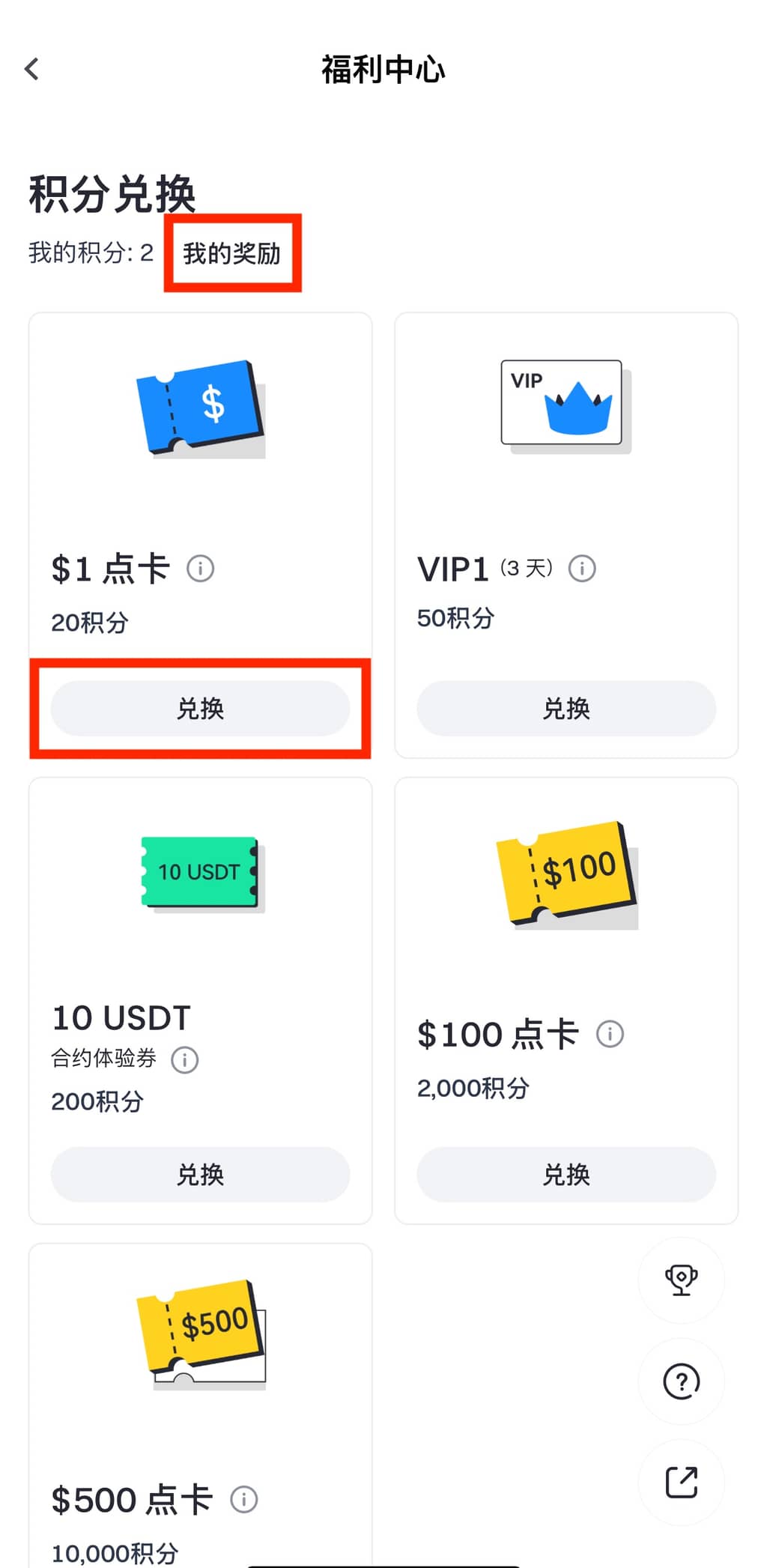
Task: Open 我的奖励 link
Action: [x=231, y=253]
